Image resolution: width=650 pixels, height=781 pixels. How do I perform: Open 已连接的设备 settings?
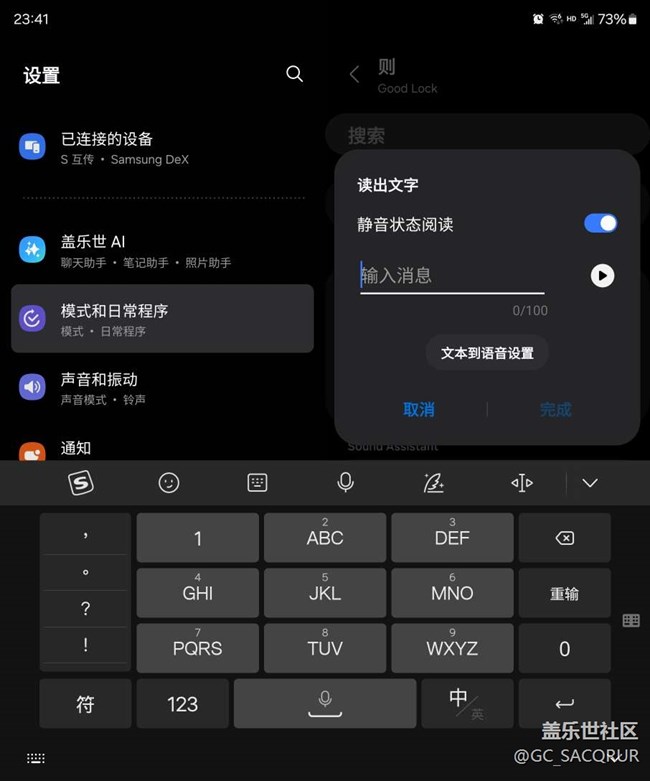(x=162, y=148)
